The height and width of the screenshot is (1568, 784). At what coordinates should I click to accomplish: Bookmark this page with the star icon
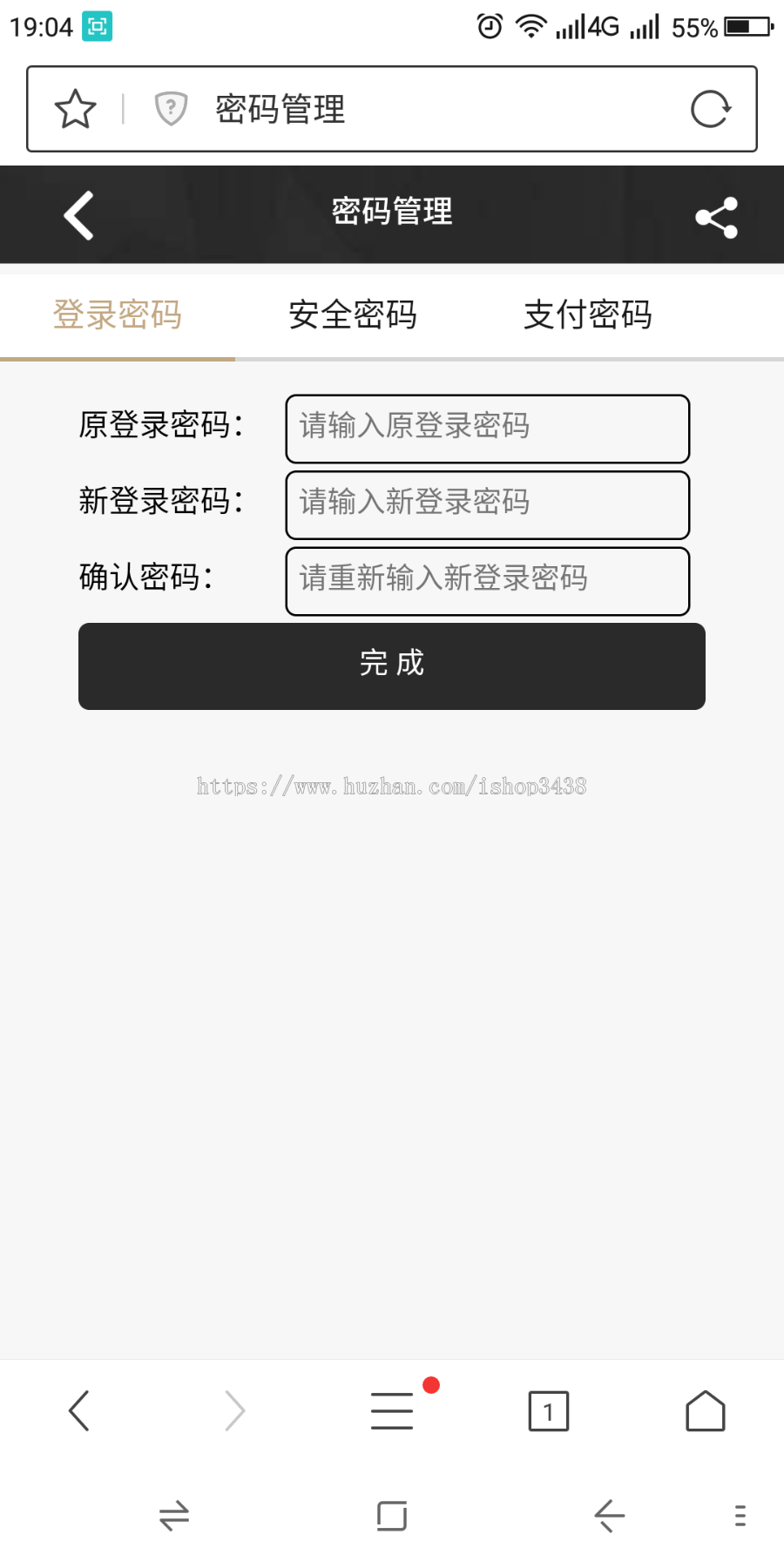coord(76,109)
